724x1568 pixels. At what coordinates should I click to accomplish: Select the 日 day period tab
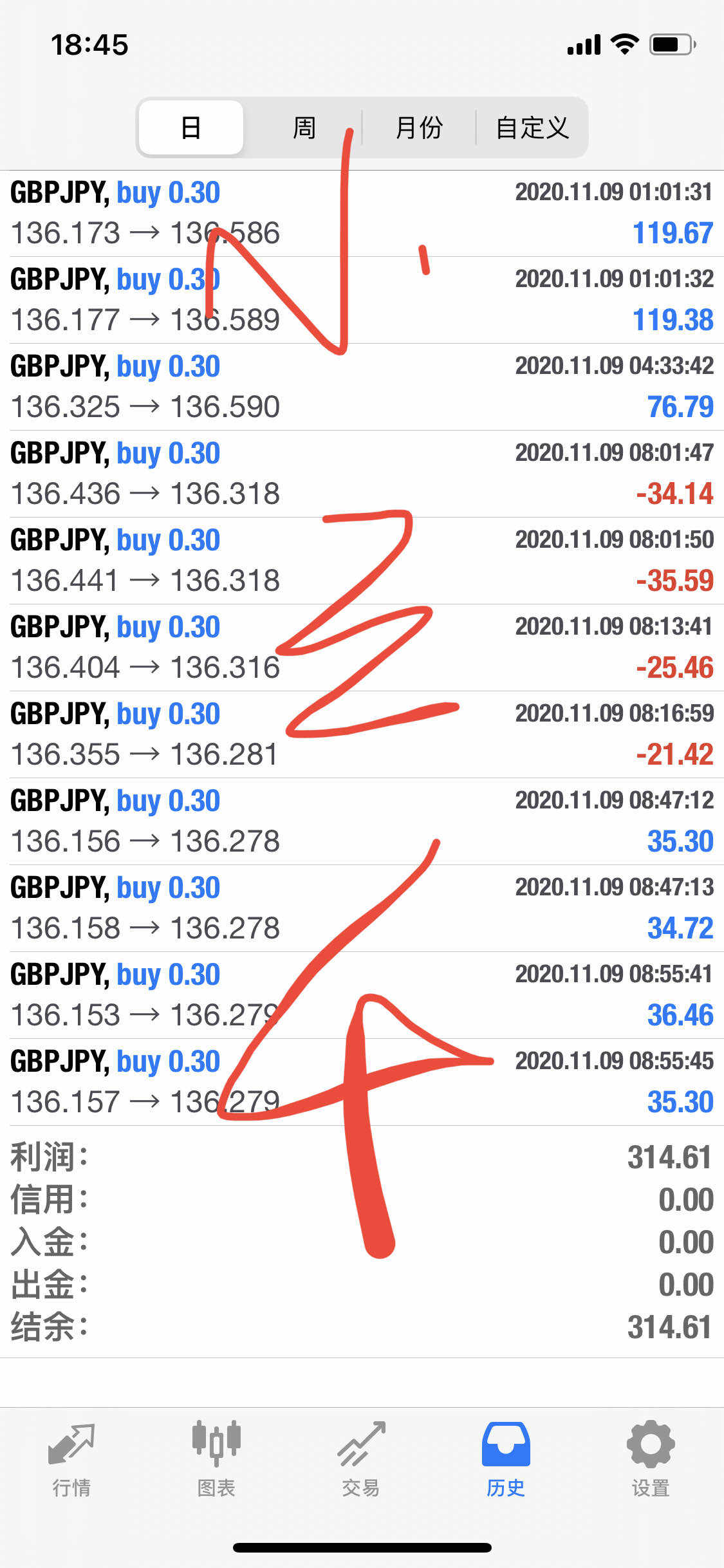pos(191,127)
